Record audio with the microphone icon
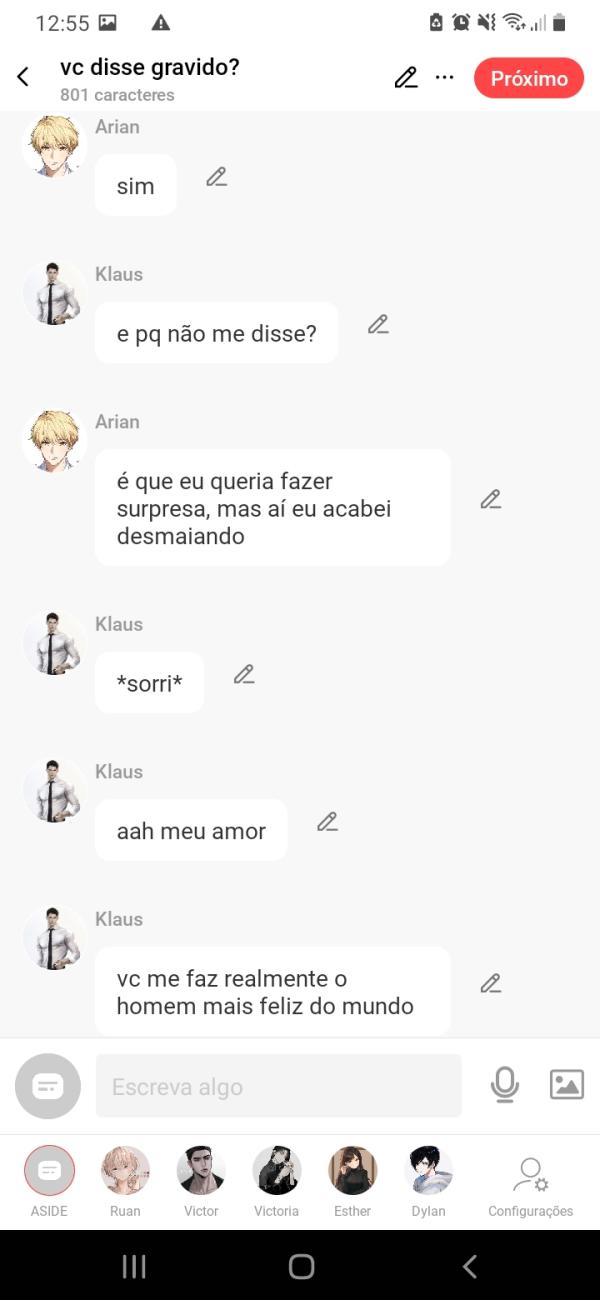Image resolution: width=600 pixels, height=1300 pixels. [505, 1085]
